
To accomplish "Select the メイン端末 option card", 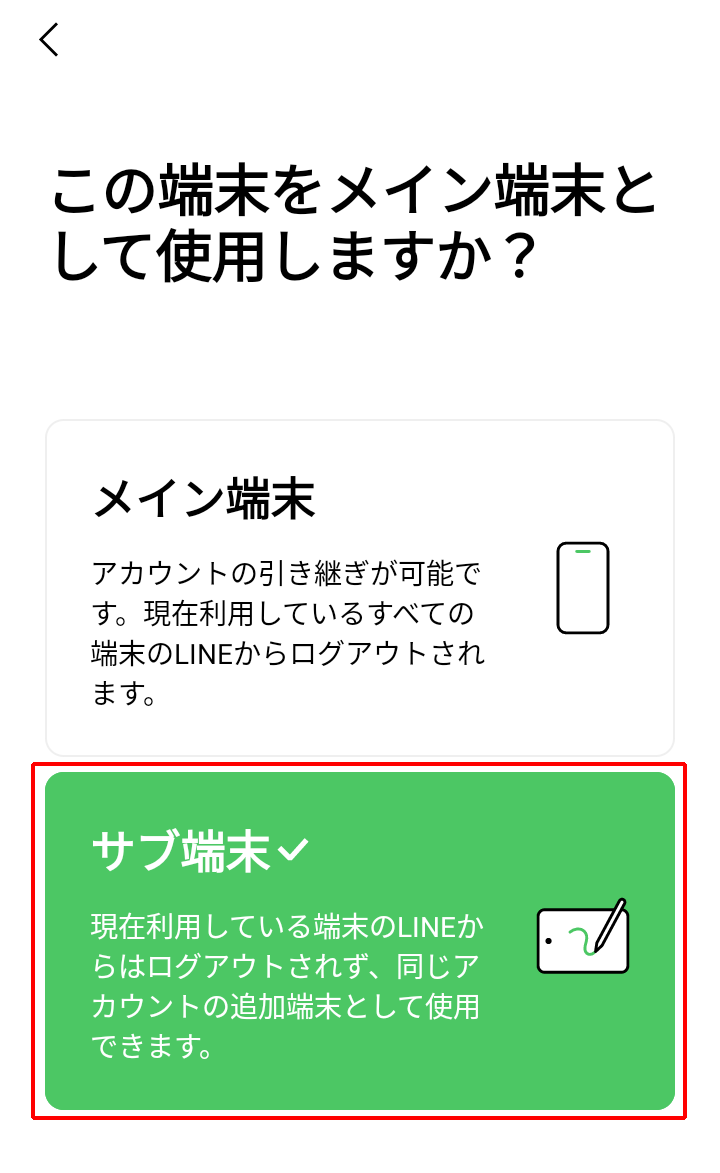I will (359, 587).
